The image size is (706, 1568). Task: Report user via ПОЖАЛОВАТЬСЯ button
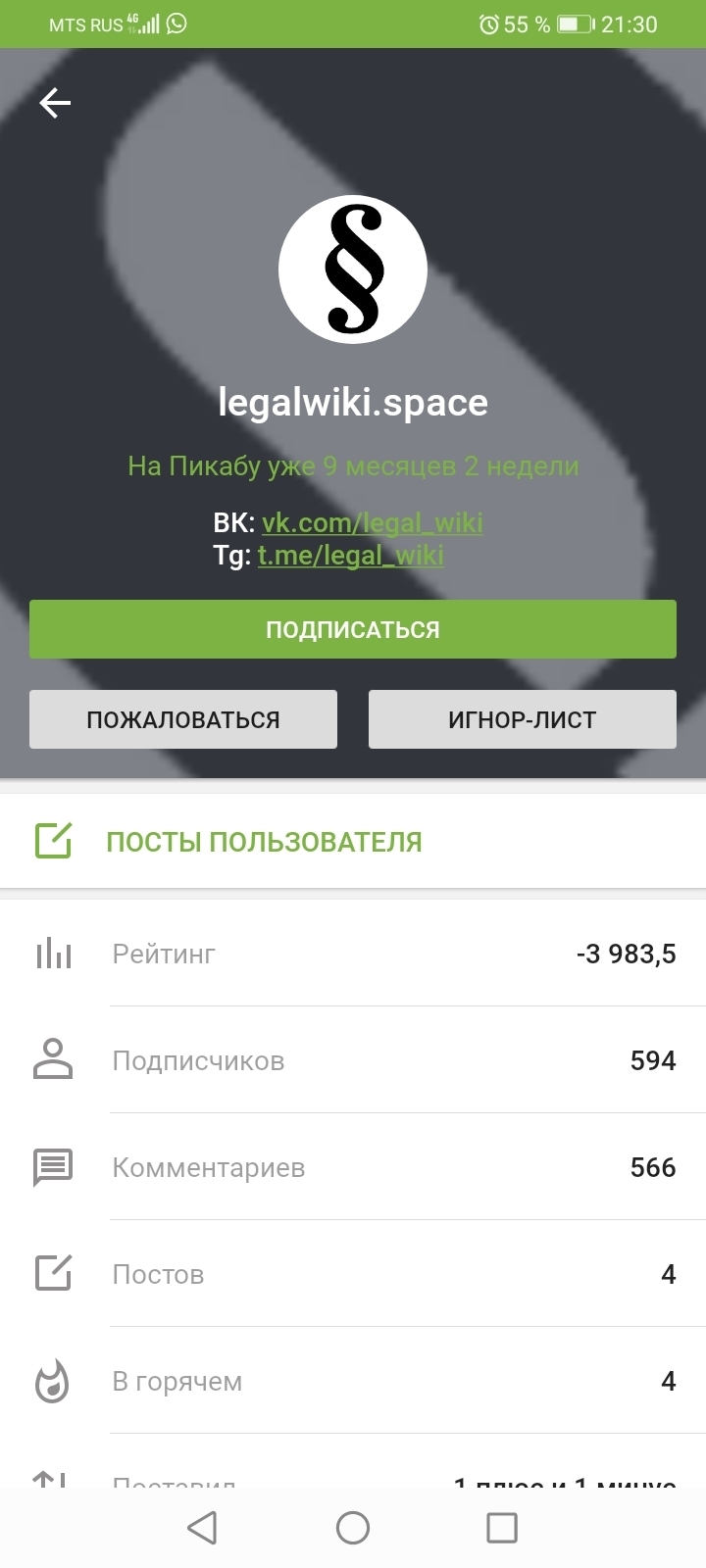pyautogui.click(x=183, y=719)
